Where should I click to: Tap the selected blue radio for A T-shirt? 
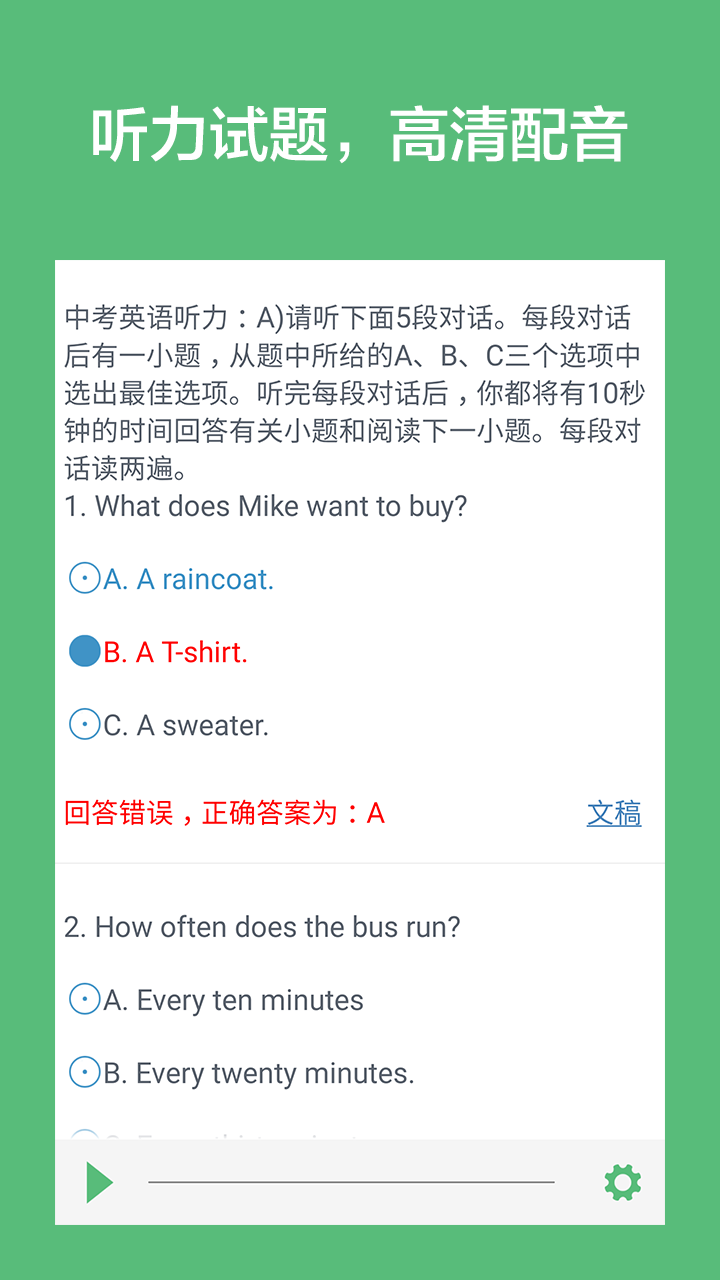(x=85, y=652)
